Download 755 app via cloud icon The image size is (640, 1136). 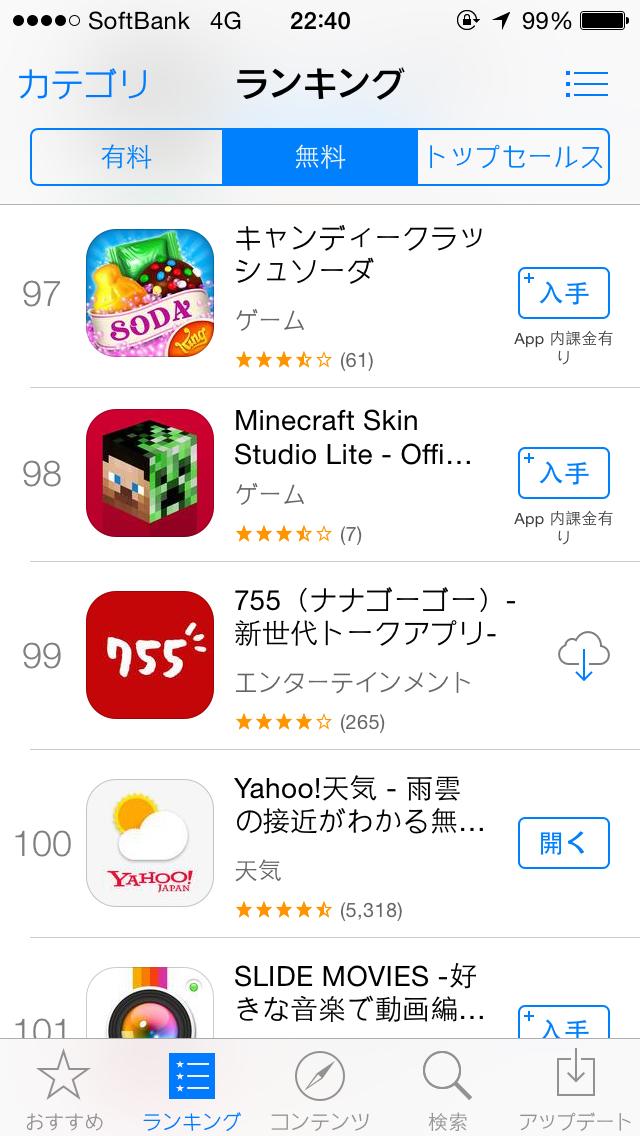(x=584, y=656)
